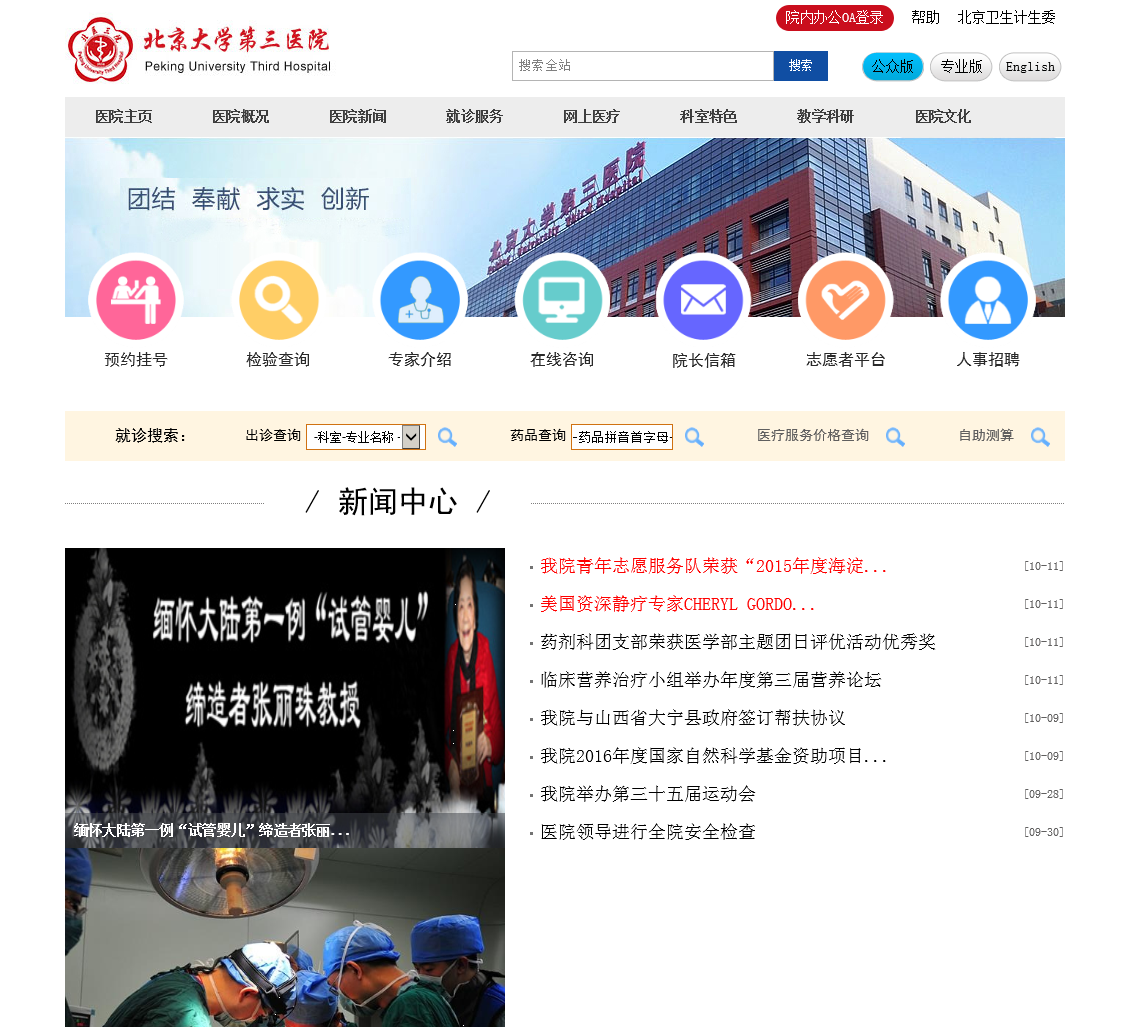Switch to 专业版 version
The width and height of the screenshot is (1130, 1027).
click(961, 67)
